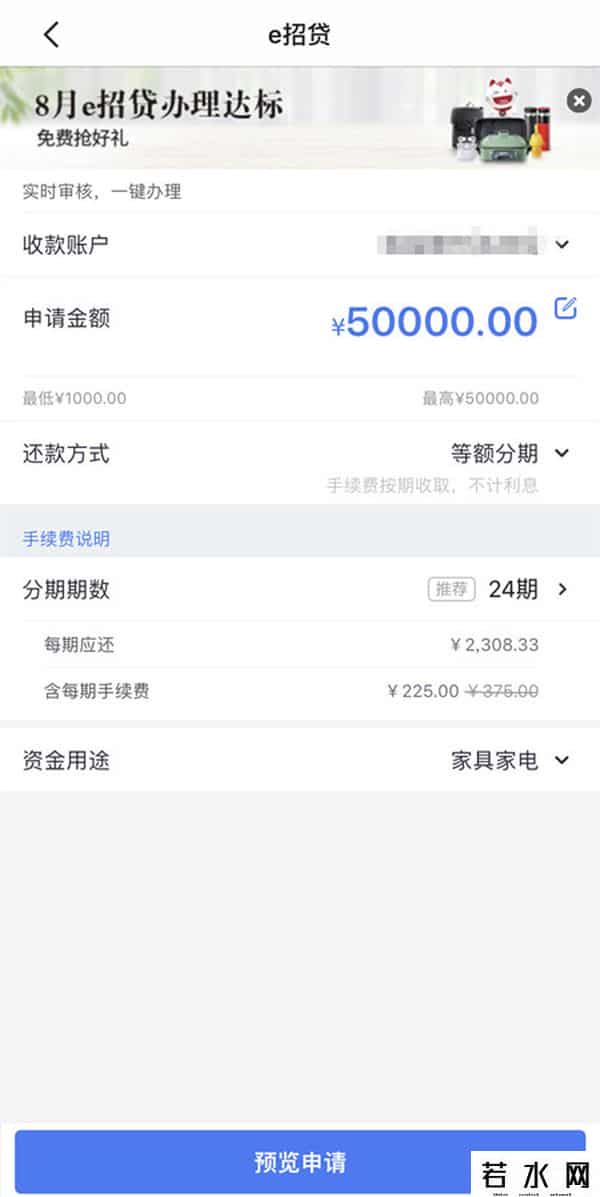Viewport: 600px width, 1197px height.
Task: Change 还款方式 repayment method
Action: 510,454
